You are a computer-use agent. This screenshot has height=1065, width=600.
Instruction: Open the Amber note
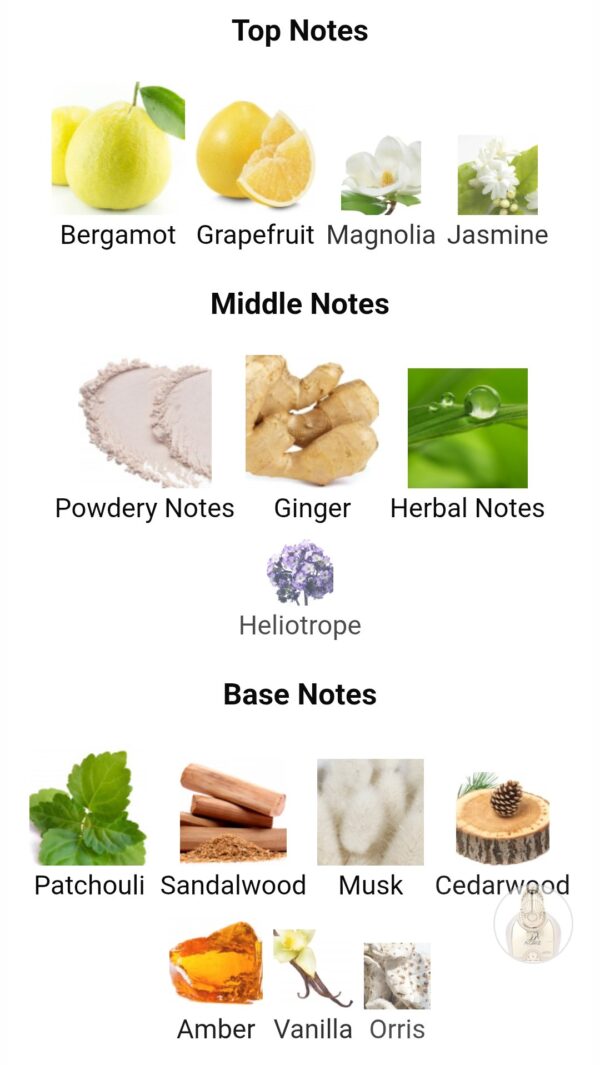(216, 964)
